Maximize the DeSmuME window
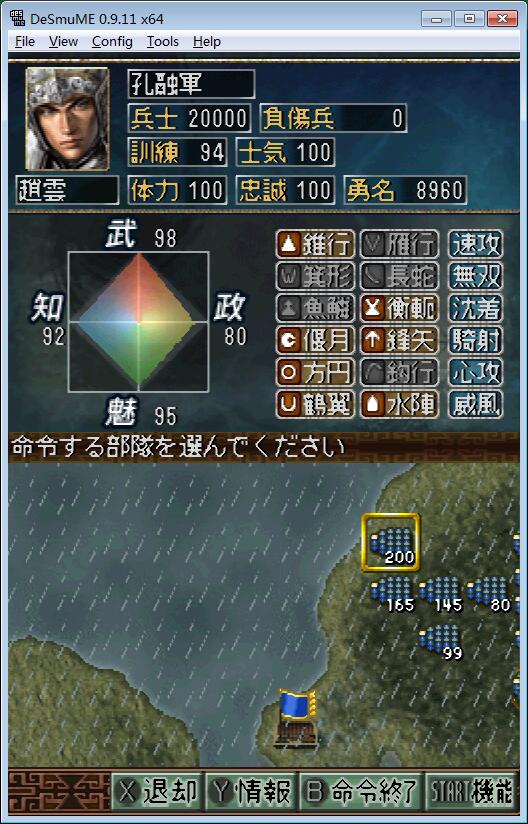528x824 pixels. coord(469,18)
